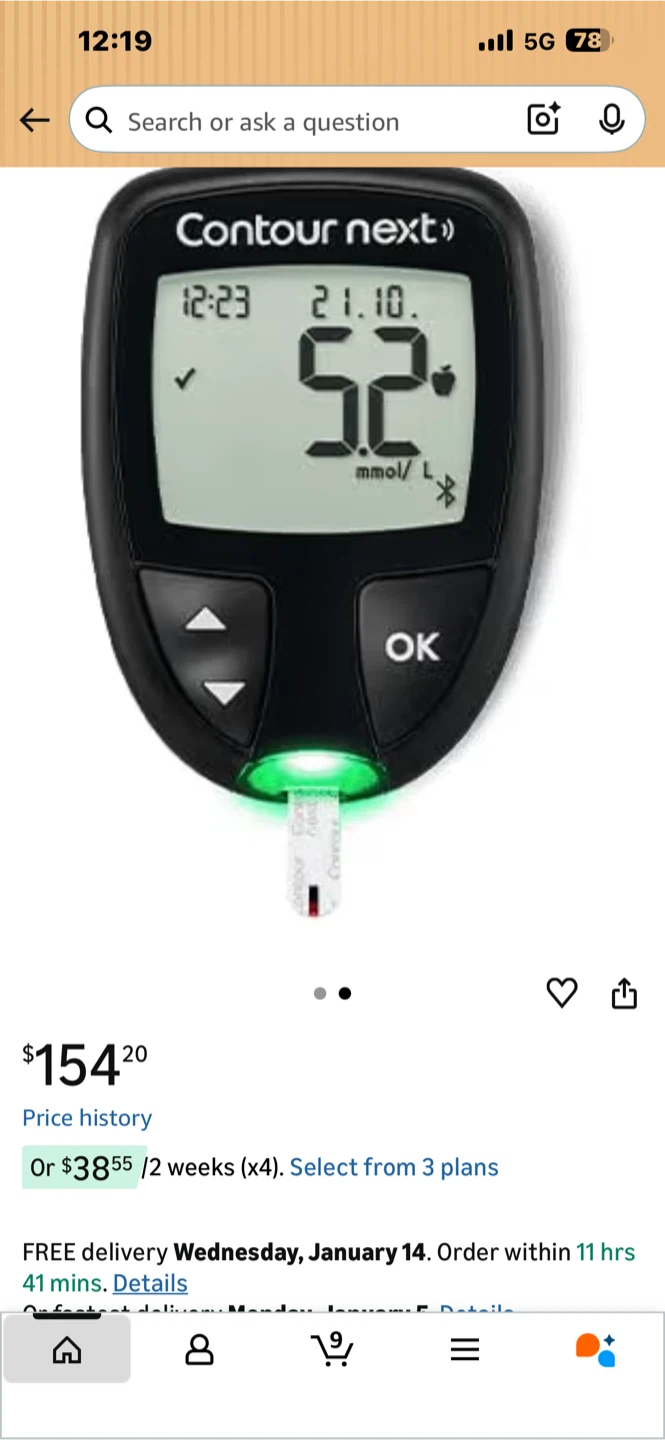Open the shopping cart tab
This screenshot has width=665, height=1440.
coord(332,1350)
